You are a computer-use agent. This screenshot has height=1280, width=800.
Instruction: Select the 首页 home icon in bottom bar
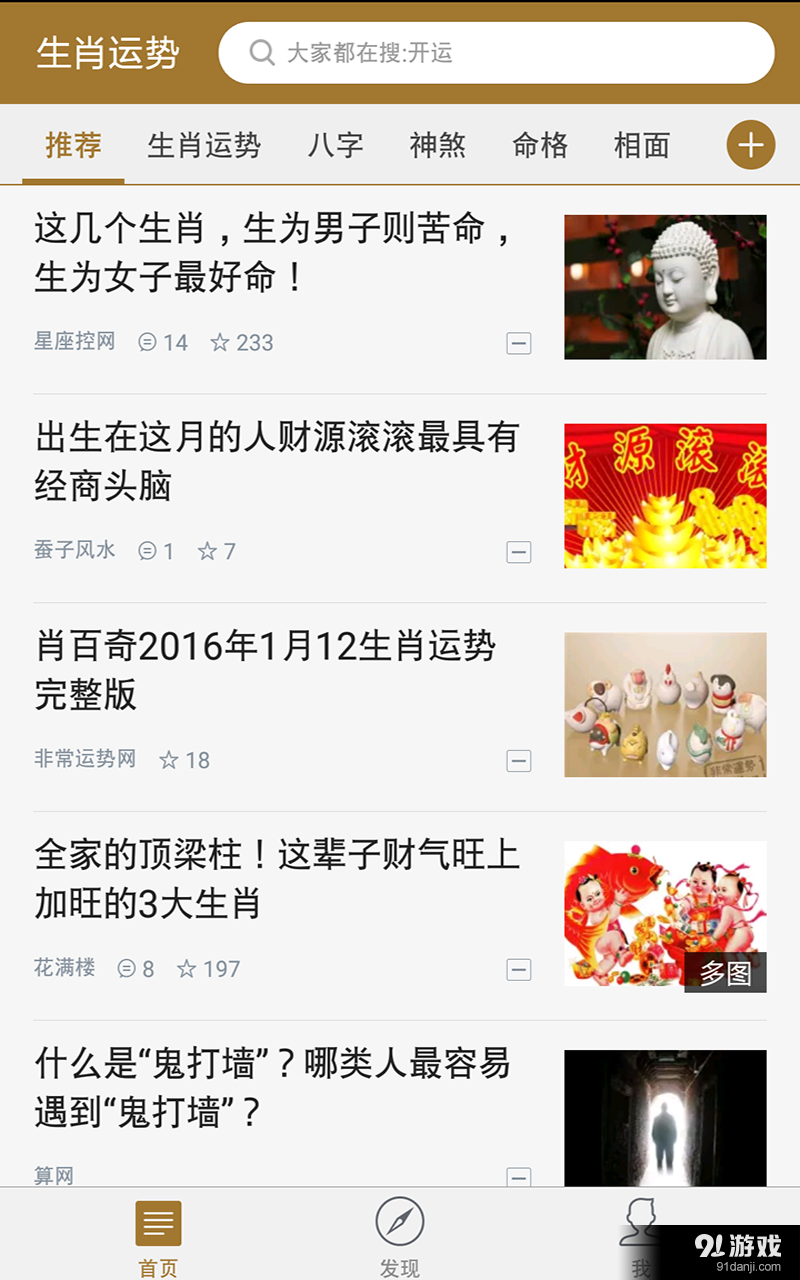click(x=157, y=1222)
